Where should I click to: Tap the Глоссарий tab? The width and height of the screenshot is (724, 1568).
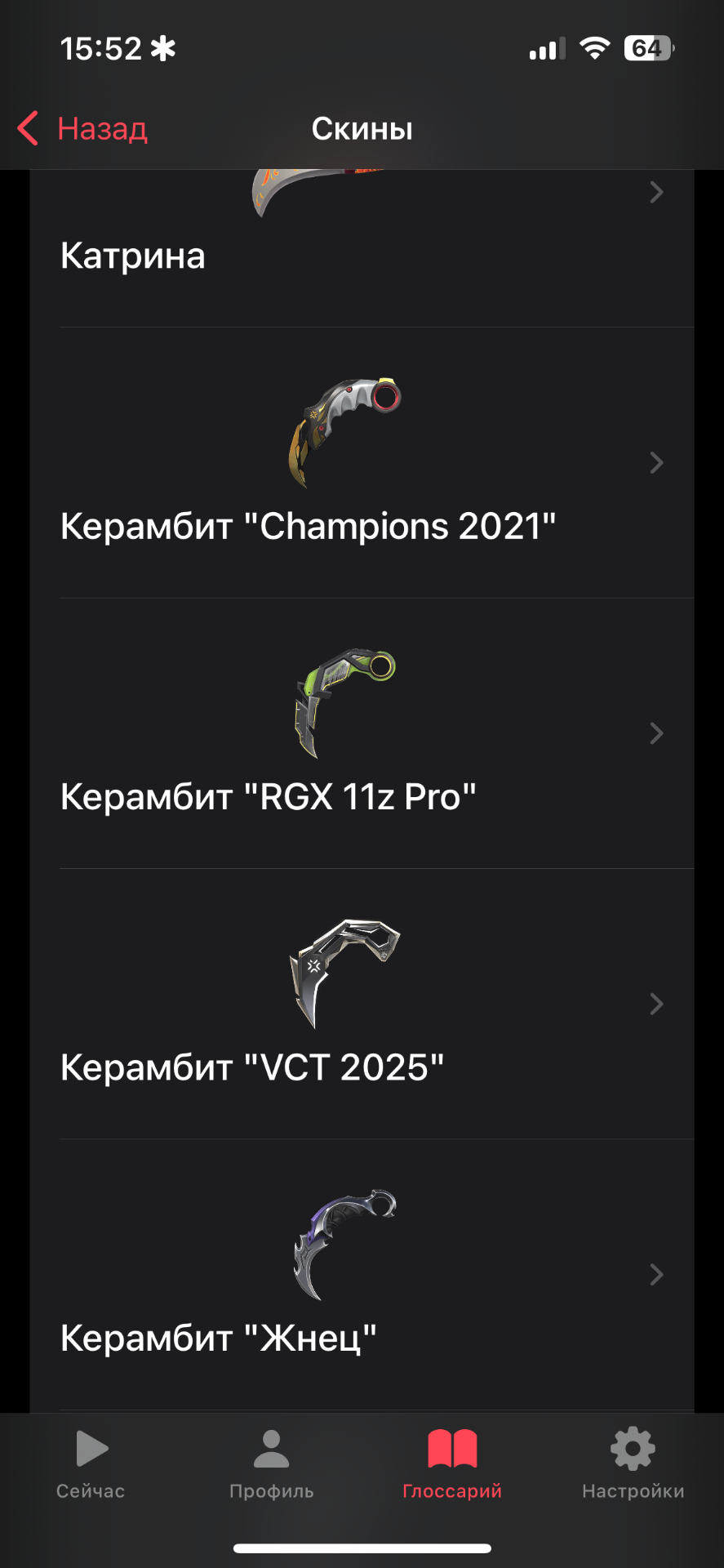[452, 1465]
